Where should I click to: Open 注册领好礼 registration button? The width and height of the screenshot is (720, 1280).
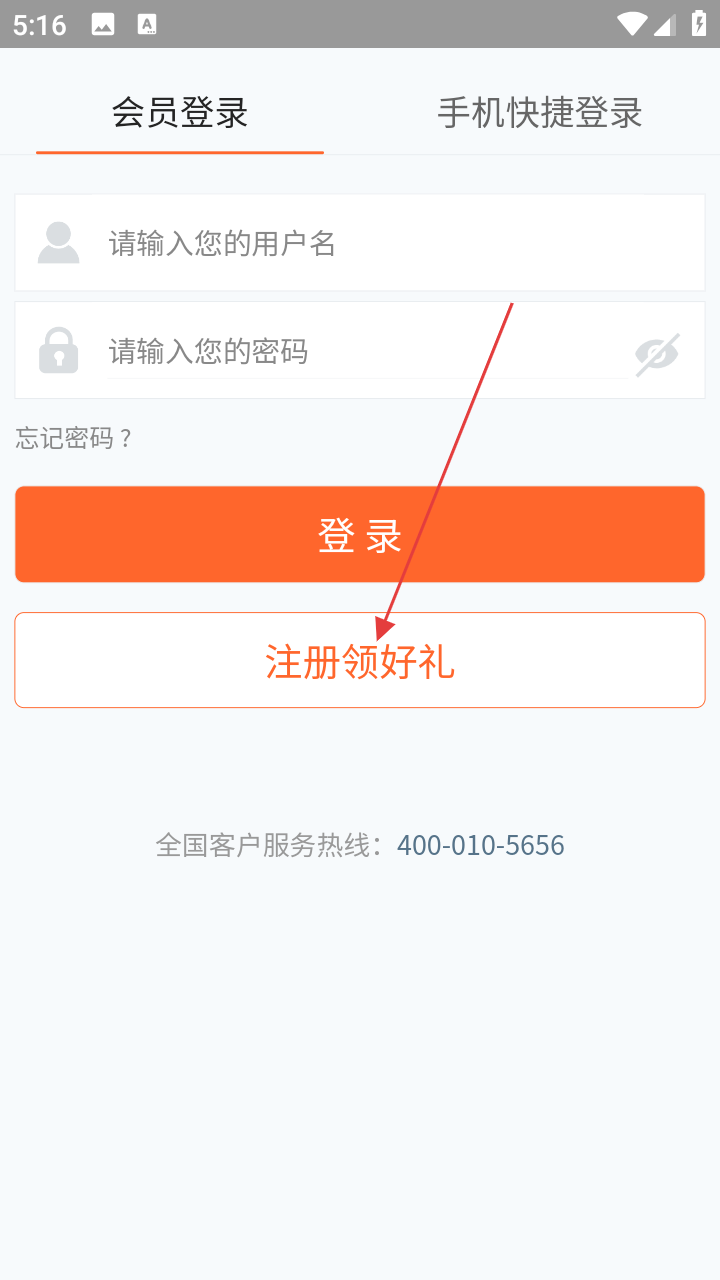(360, 661)
